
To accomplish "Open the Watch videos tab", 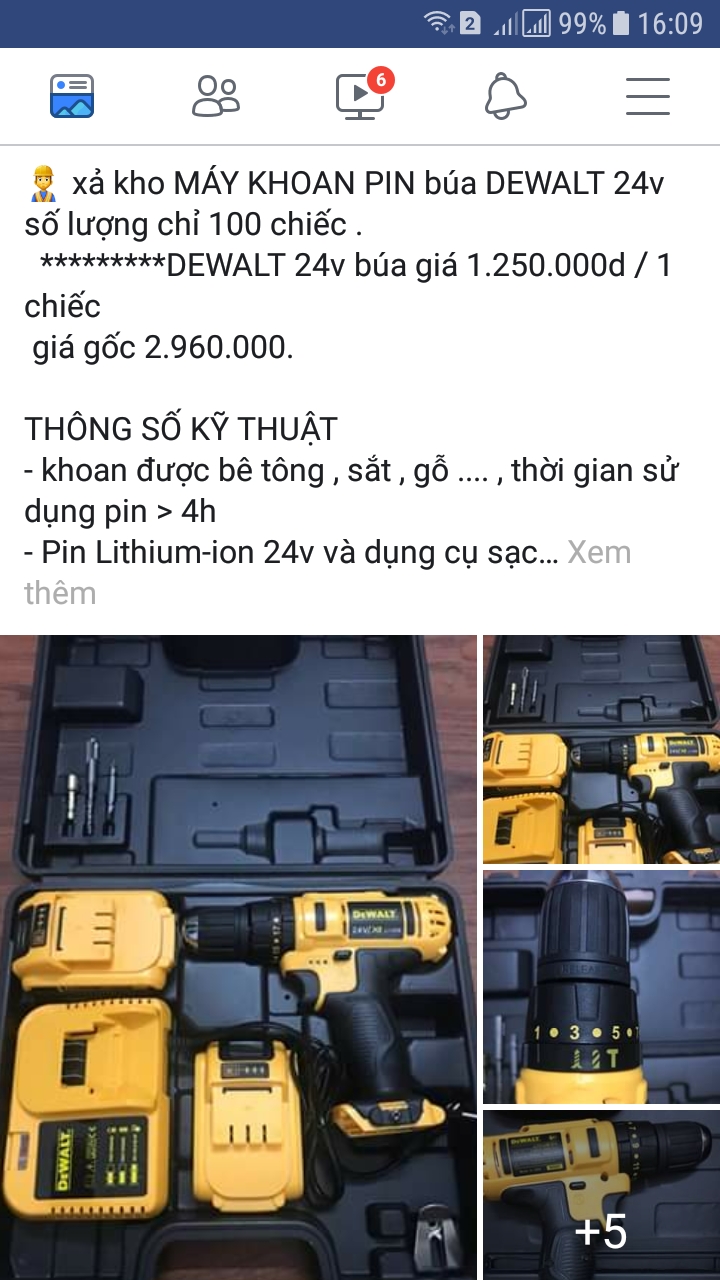I will tap(360, 96).
